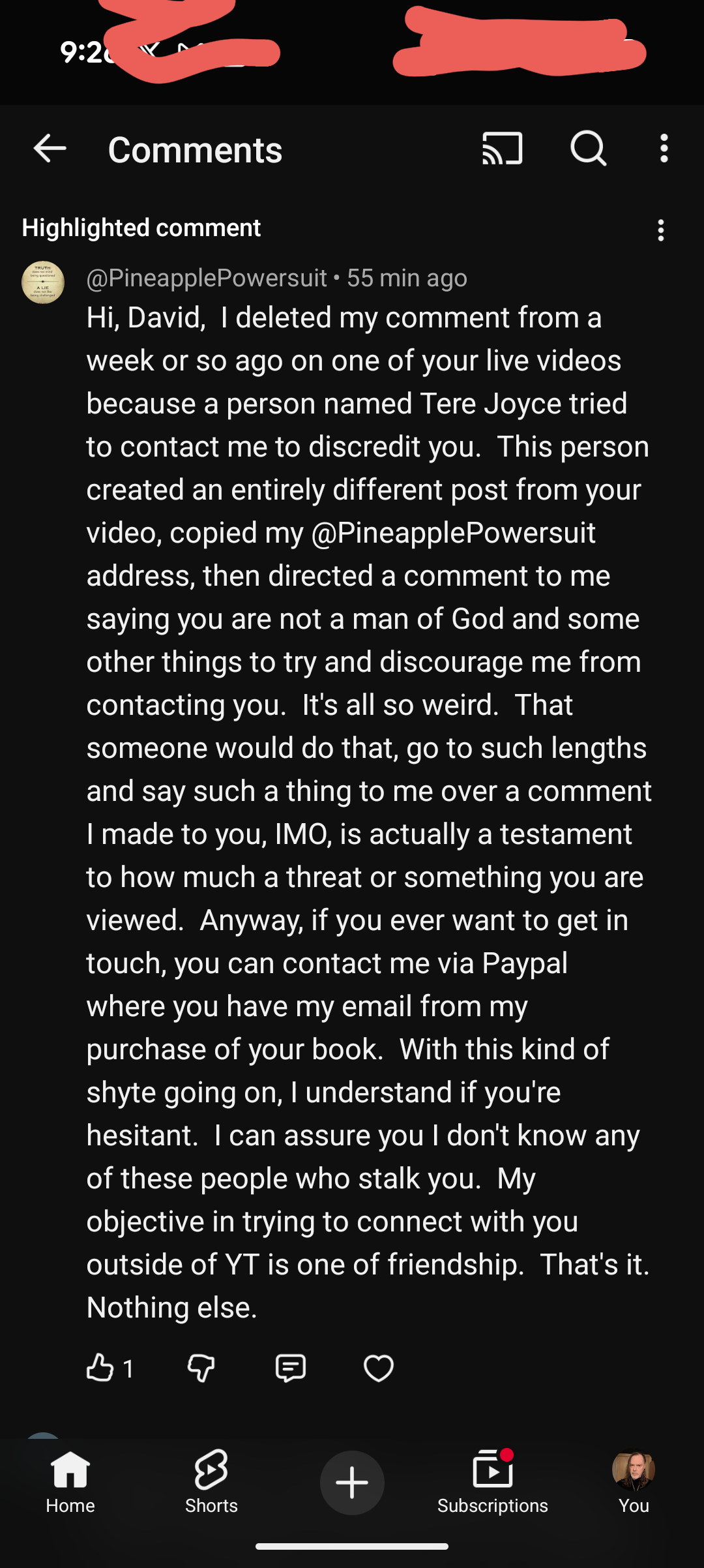Open PineapplePowersuit's profile avatar
This screenshot has height=1568, width=704.
[x=43, y=282]
